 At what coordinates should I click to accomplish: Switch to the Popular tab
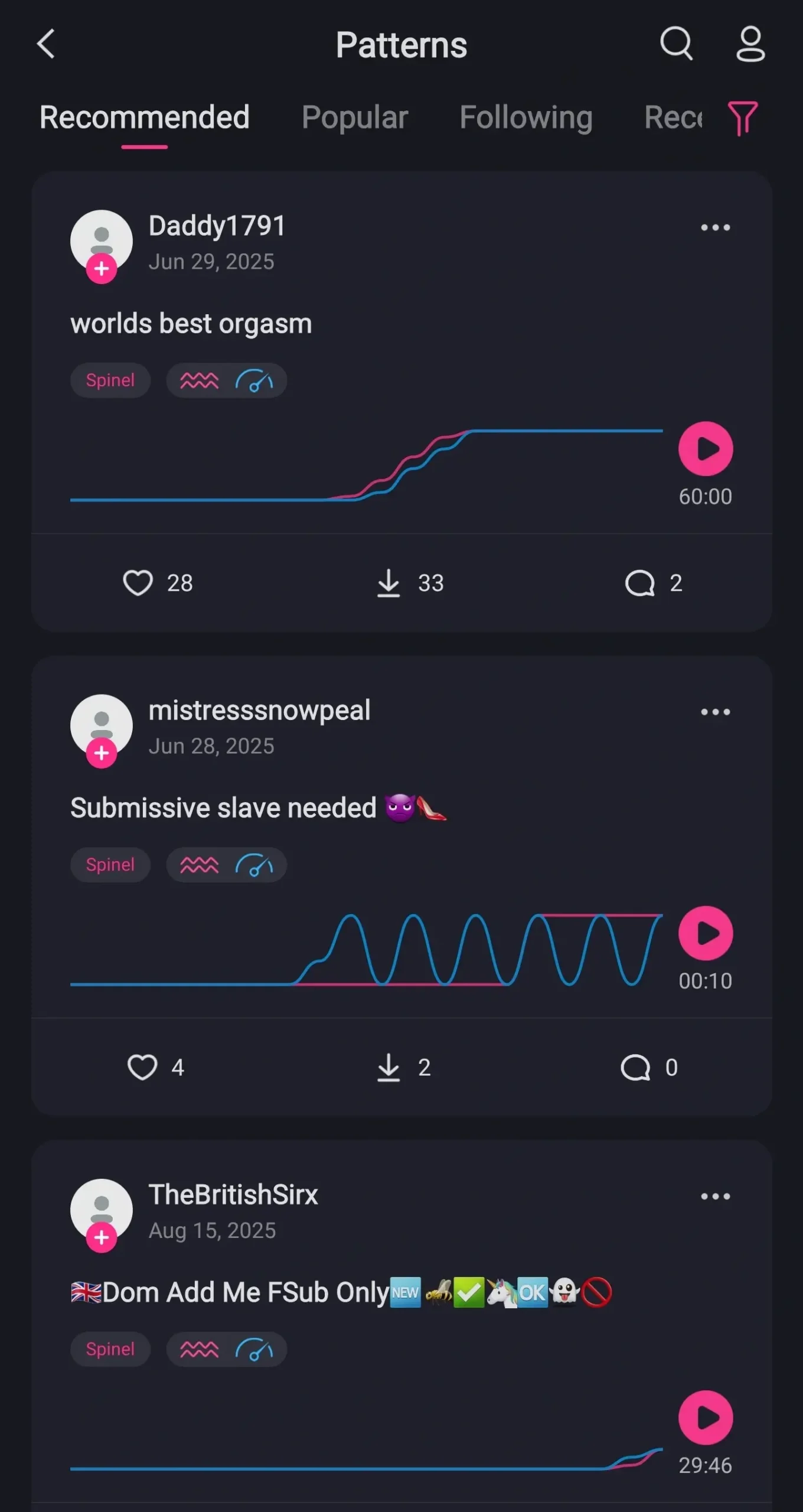pos(355,118)
